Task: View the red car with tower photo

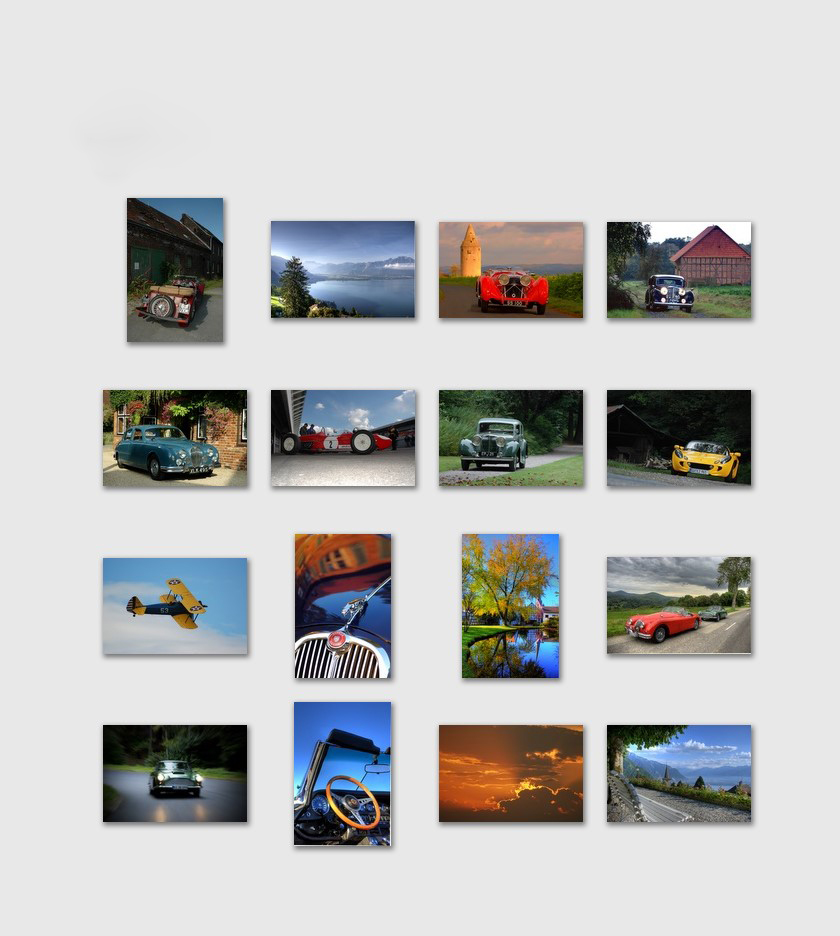Action: coord(511,270)
